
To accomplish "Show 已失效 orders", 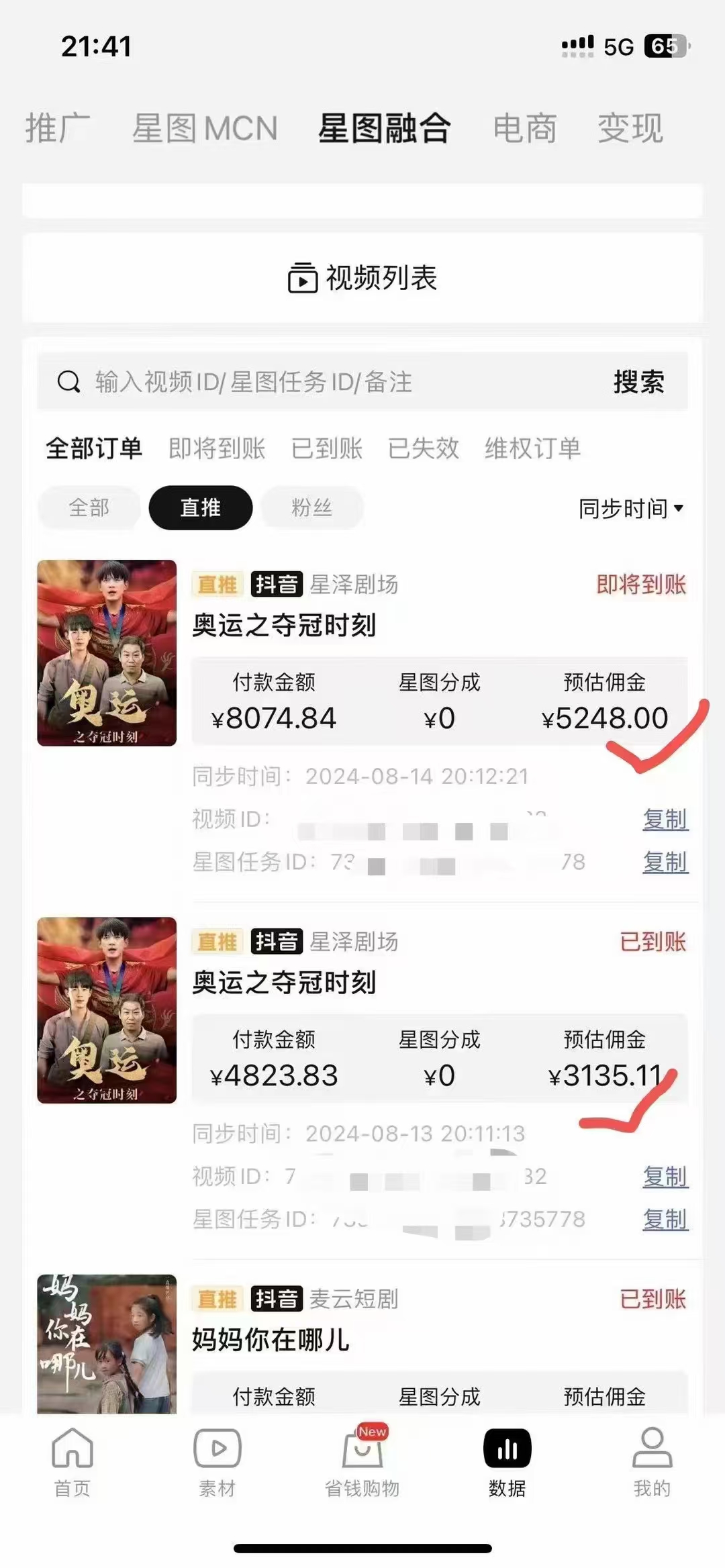I will point(424,448).
